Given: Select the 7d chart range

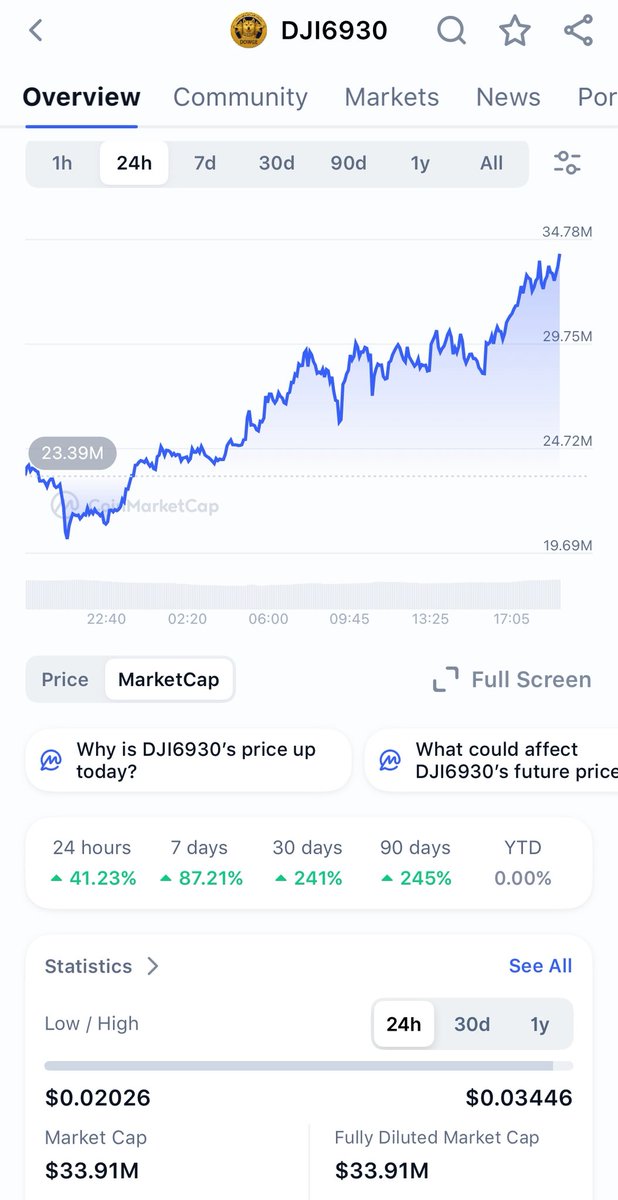Looking at the screenshot, I should pyautogui.click(x=205, y=163).
